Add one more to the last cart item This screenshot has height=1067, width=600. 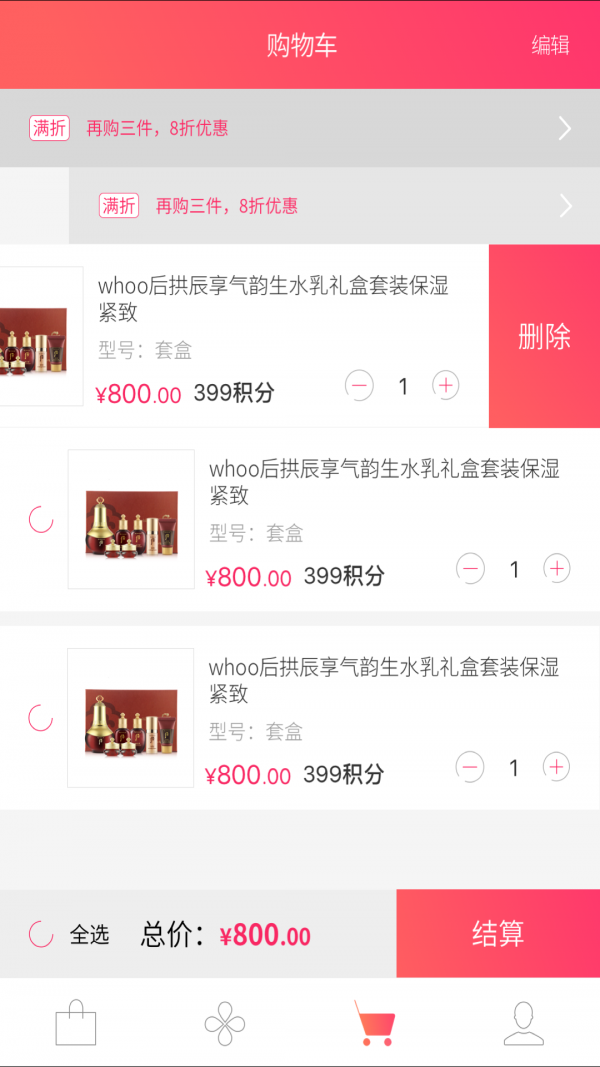tap(556, 768)
